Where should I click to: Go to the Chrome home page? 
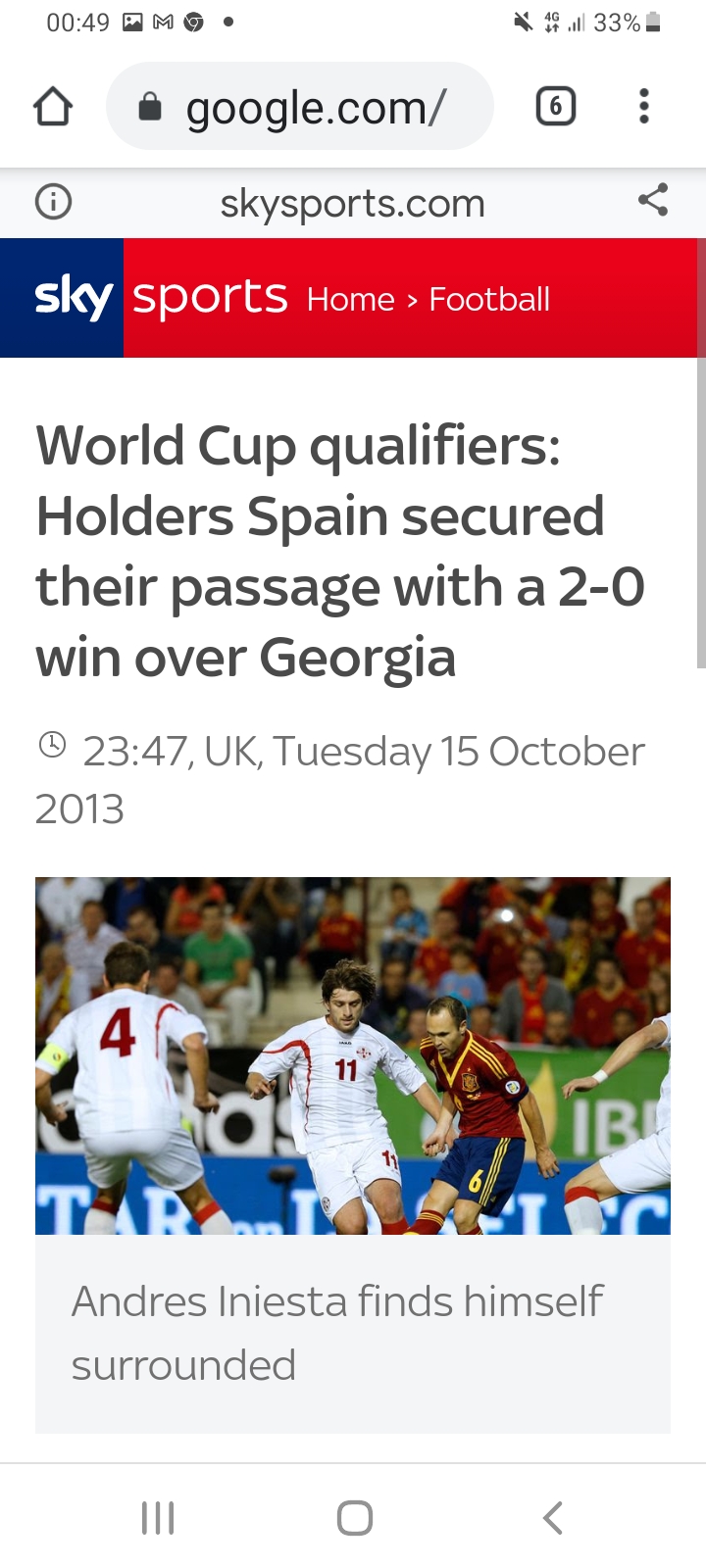pos(53,107)
